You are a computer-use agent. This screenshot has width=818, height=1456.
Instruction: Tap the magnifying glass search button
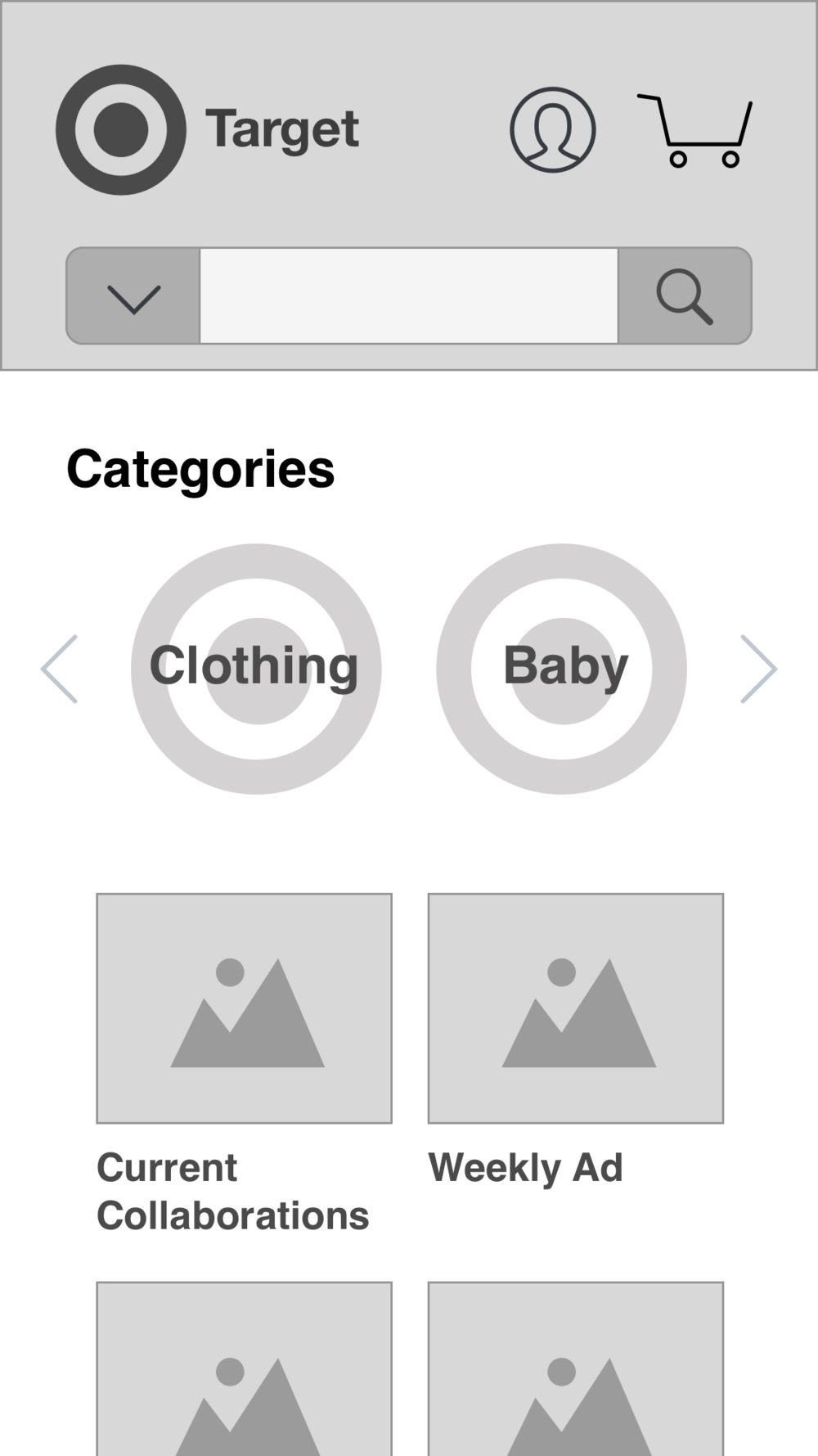[x=685, y=295]
